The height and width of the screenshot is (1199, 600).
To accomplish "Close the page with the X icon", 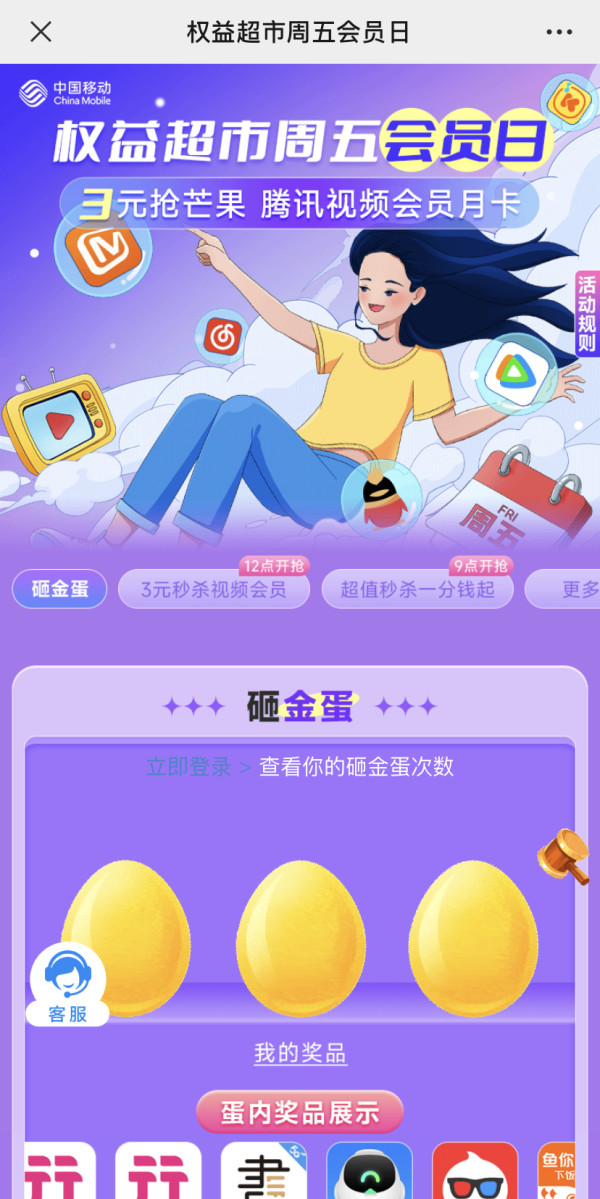I will click(x=41, y=32).
